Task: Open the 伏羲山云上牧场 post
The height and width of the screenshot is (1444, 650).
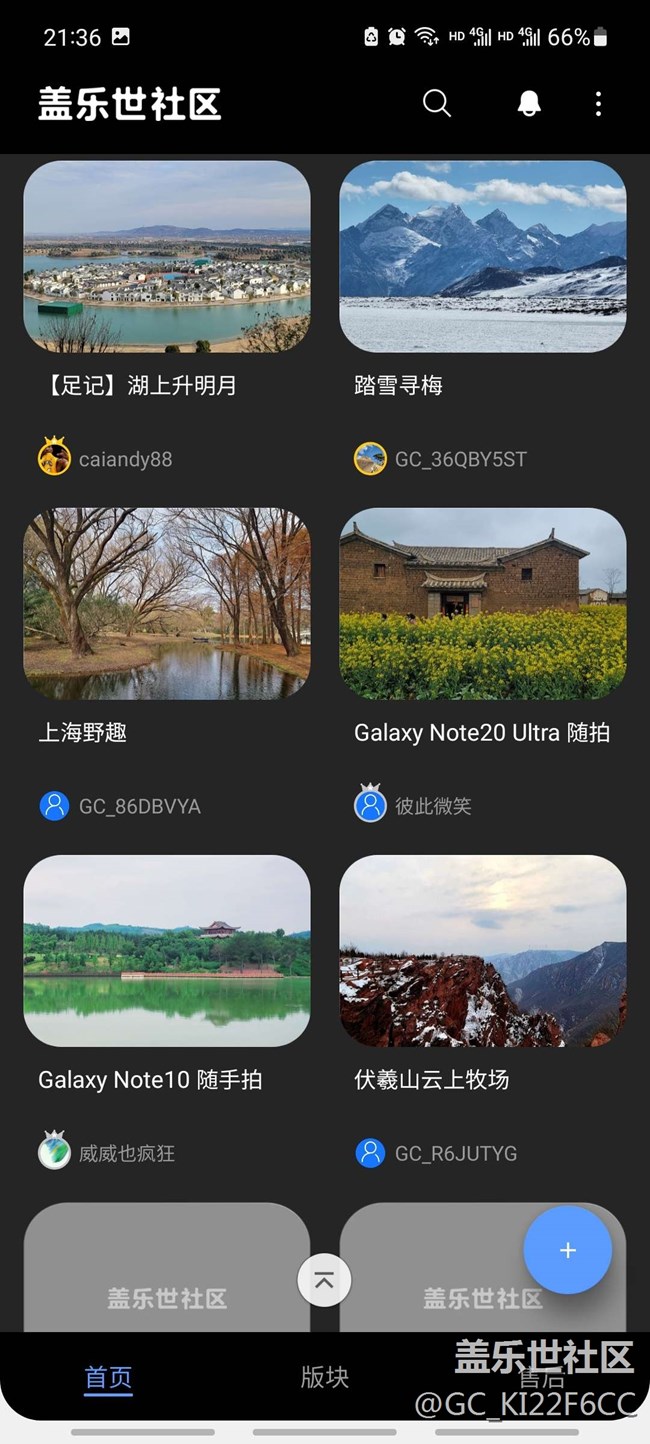Action: (483, 951)
